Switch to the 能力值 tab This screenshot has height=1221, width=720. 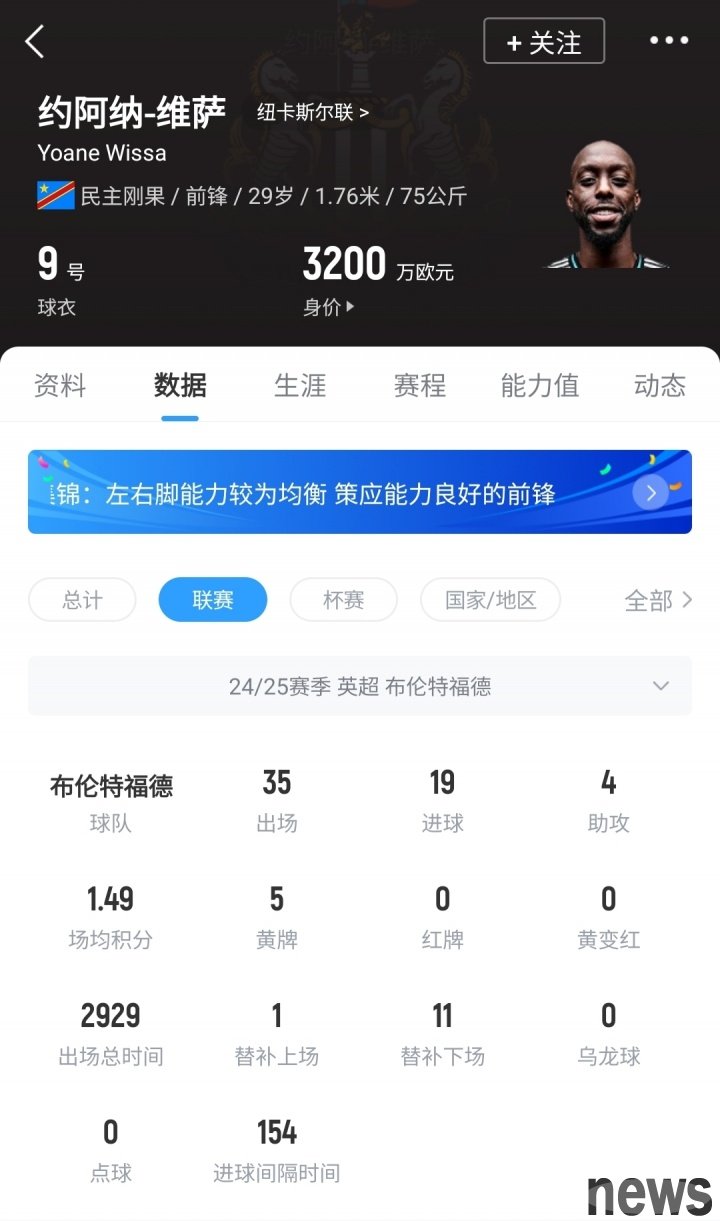540,385
